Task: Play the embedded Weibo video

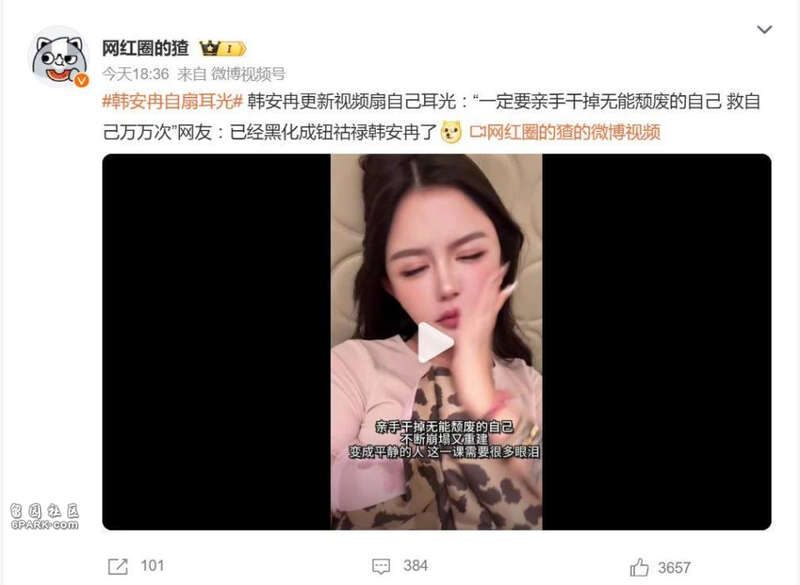Action: (436, 342)
